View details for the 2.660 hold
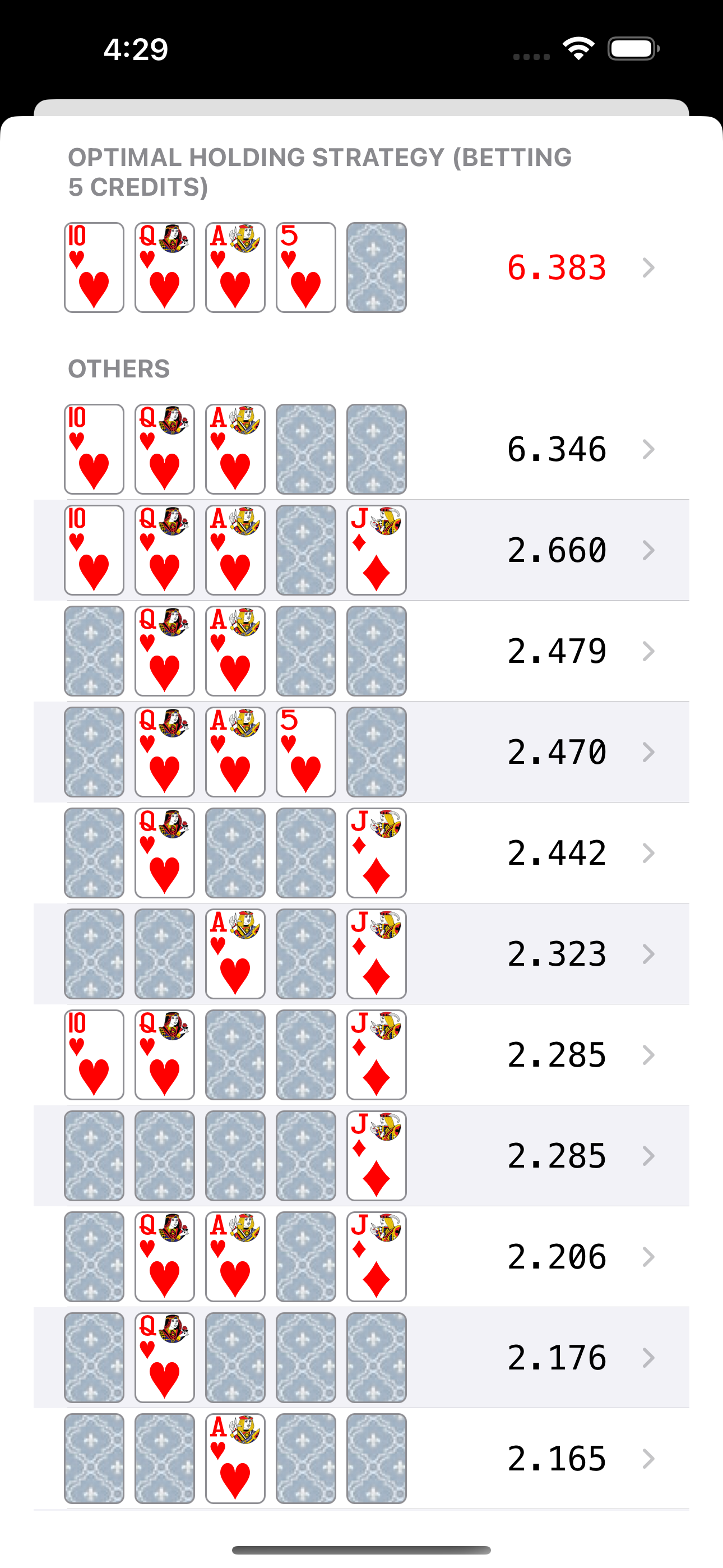This screenshot has height=1568, width=723. 361,550
